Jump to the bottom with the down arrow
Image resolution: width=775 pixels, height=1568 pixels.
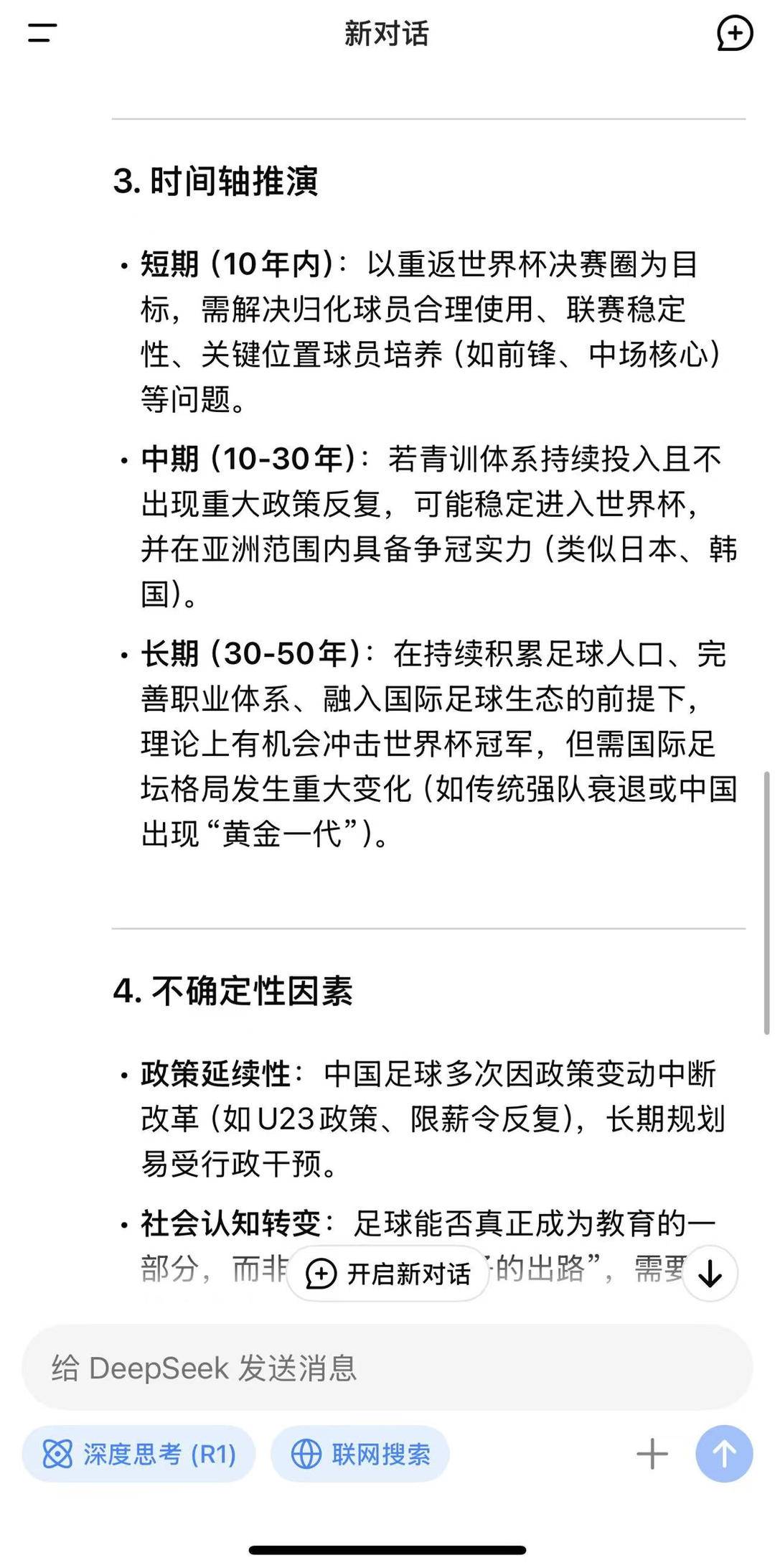(x=710, y=1274)
